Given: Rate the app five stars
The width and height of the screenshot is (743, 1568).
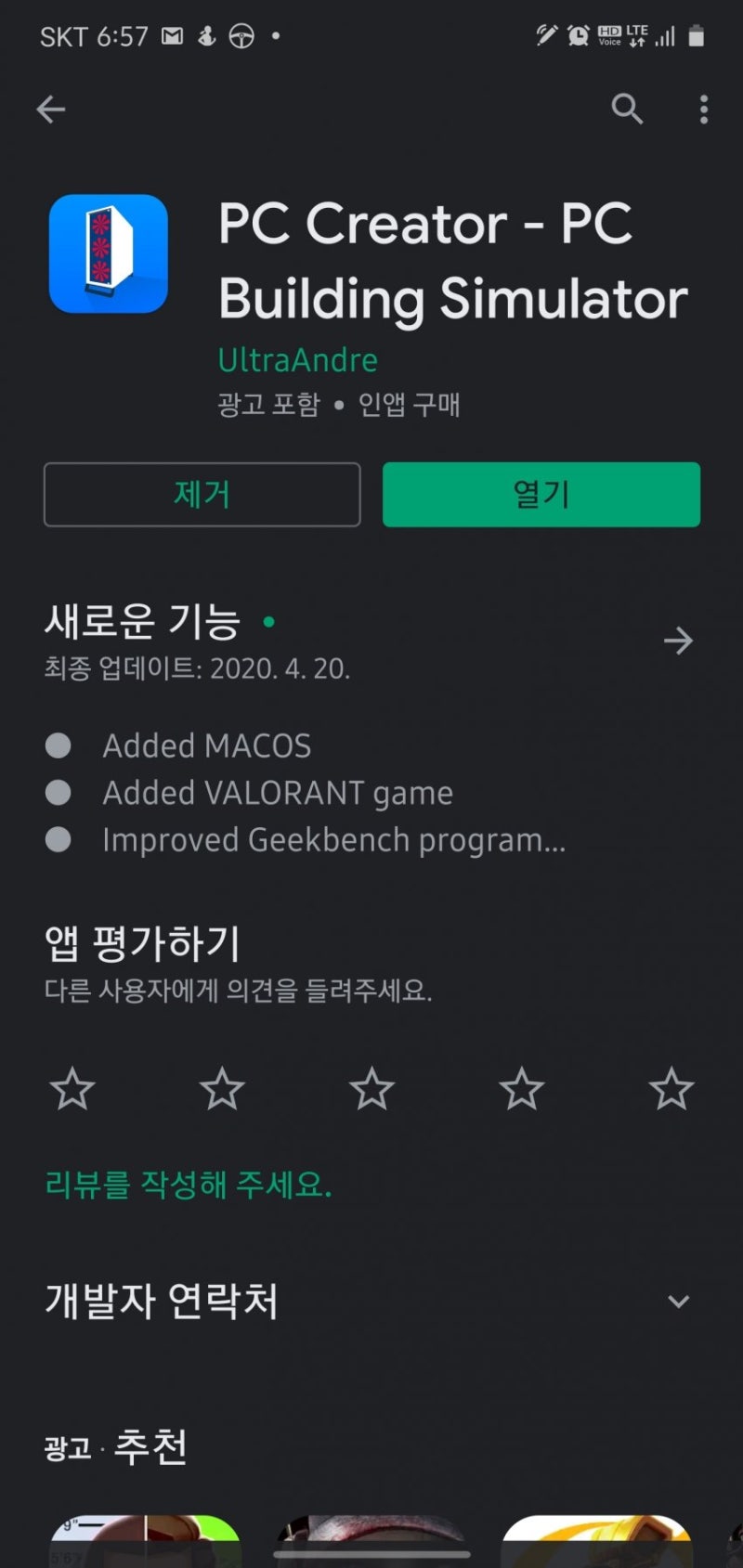Looking at the screenshot, I should point(671,1089).
